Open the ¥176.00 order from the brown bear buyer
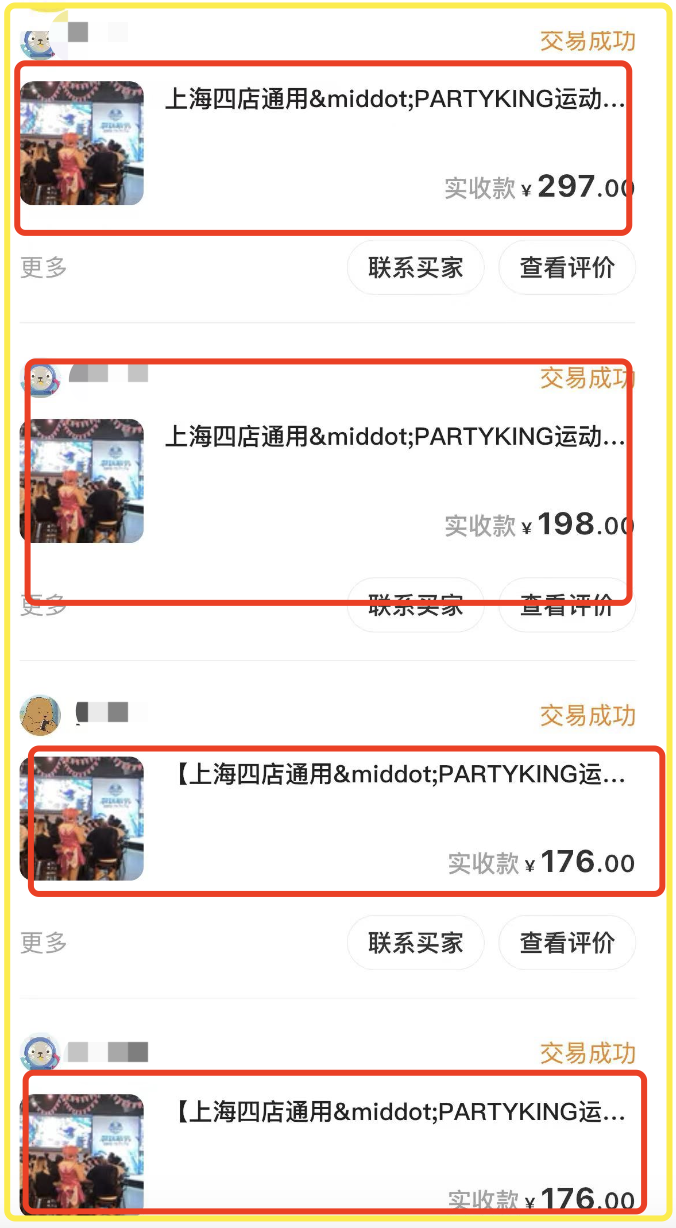Screen dimensions: 676x1228 327,818
